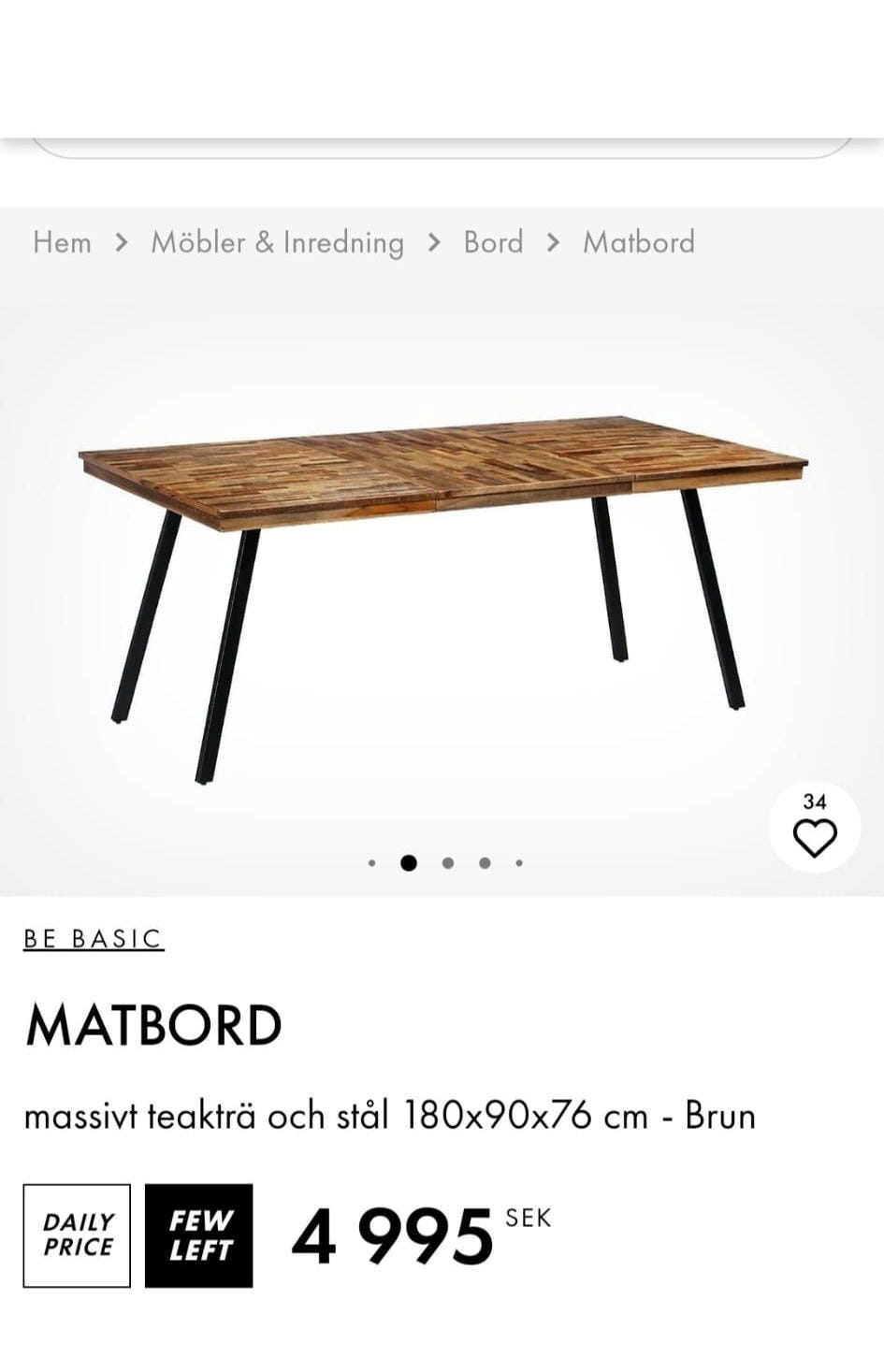Viewport: 884px width, 1372px height.
Task: Go to the Hem breadcrumb
Action: pyautogui.click(x=62, y=242)
